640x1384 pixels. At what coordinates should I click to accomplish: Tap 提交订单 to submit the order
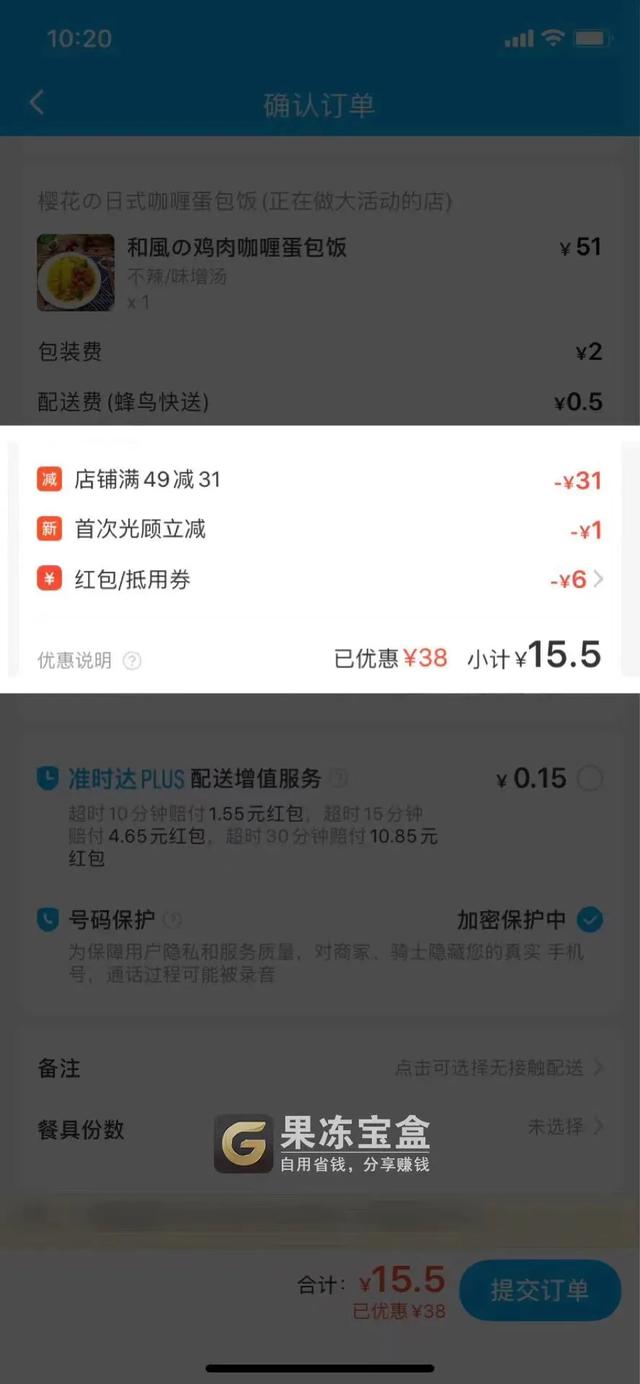point(540,1290)
